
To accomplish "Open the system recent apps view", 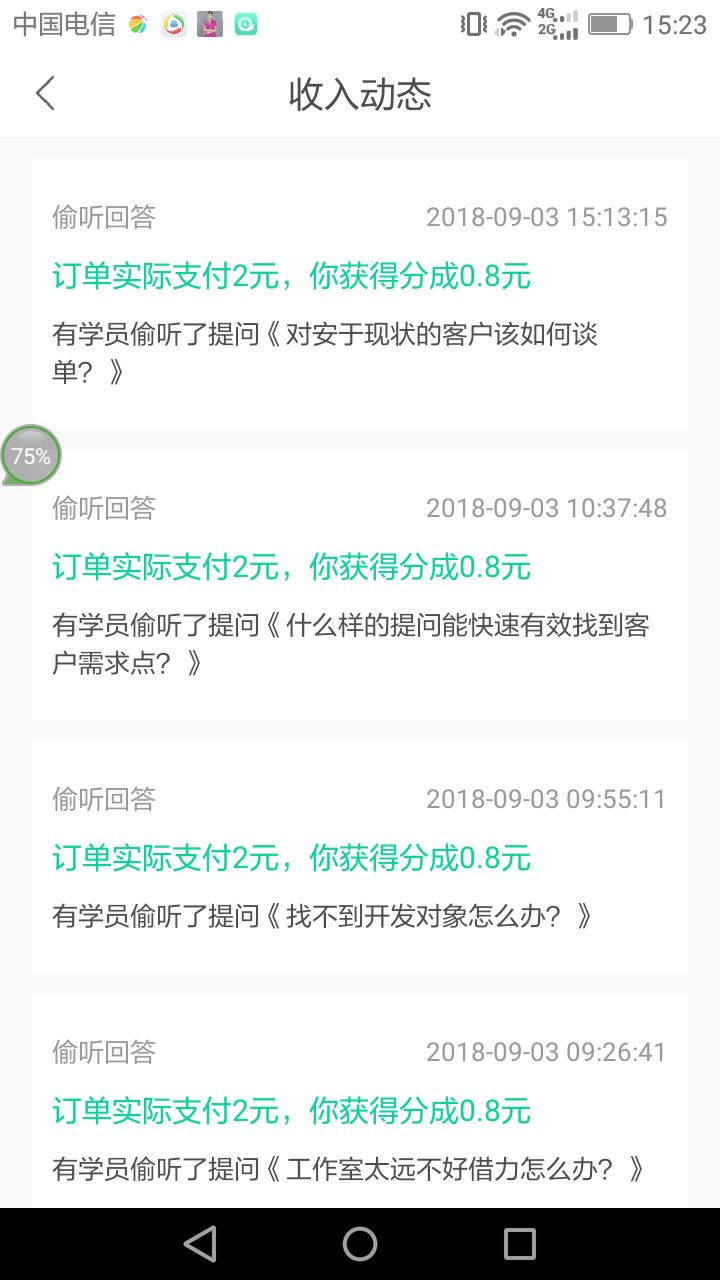I will [x=520, y=1244].
